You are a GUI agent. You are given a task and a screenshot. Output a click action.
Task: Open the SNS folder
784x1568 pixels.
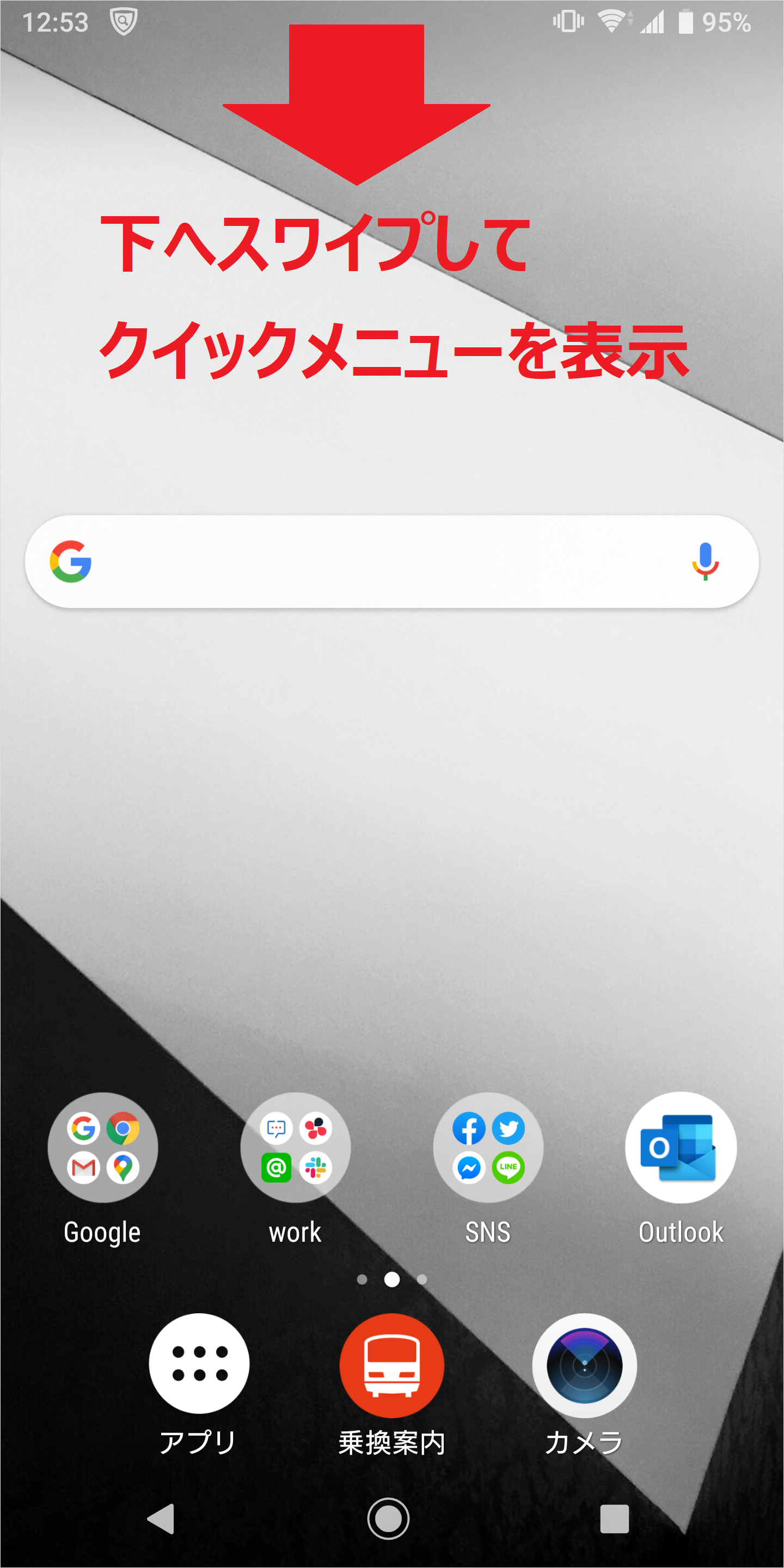(488, 1147)
